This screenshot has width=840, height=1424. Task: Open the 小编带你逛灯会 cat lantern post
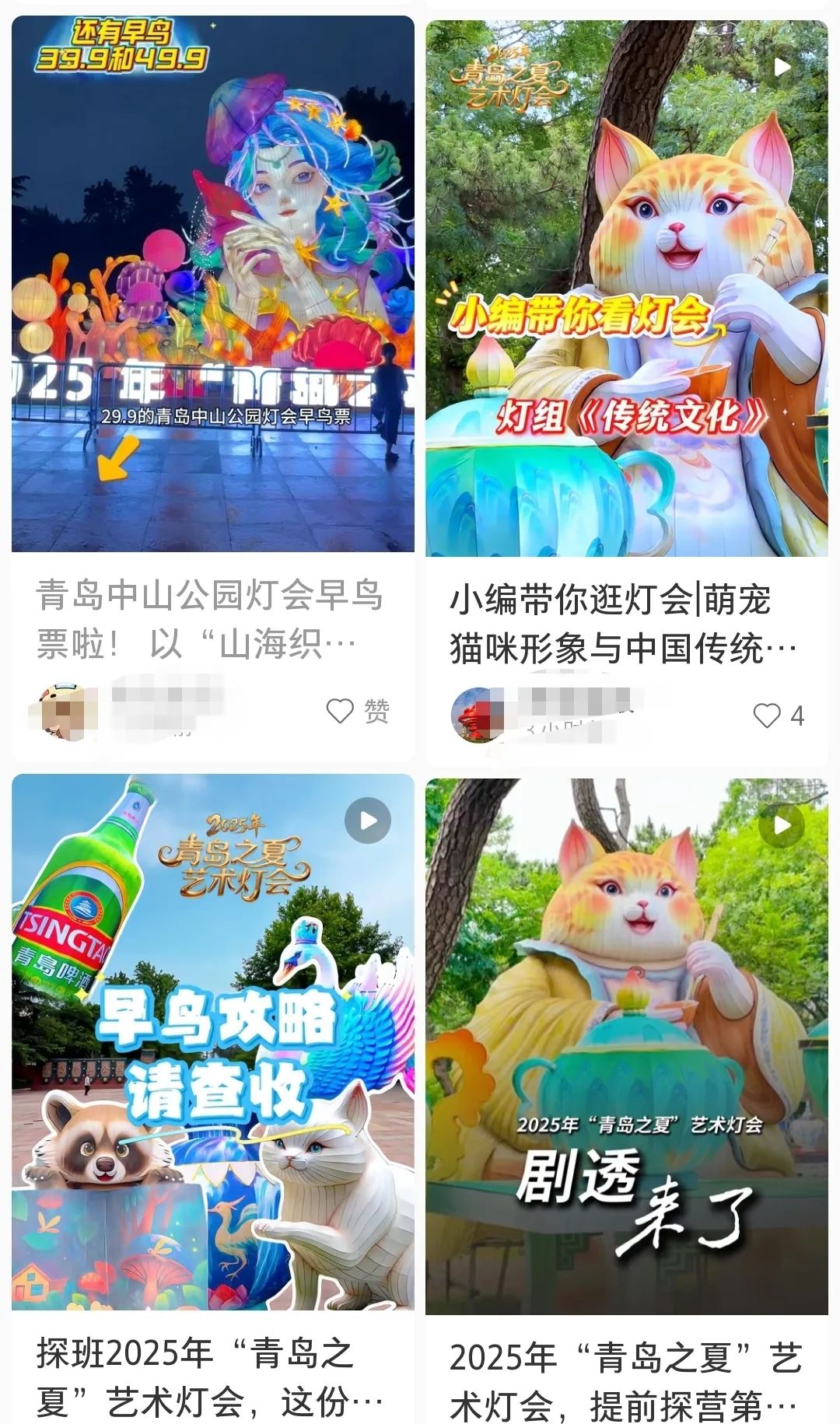point(626,289)
